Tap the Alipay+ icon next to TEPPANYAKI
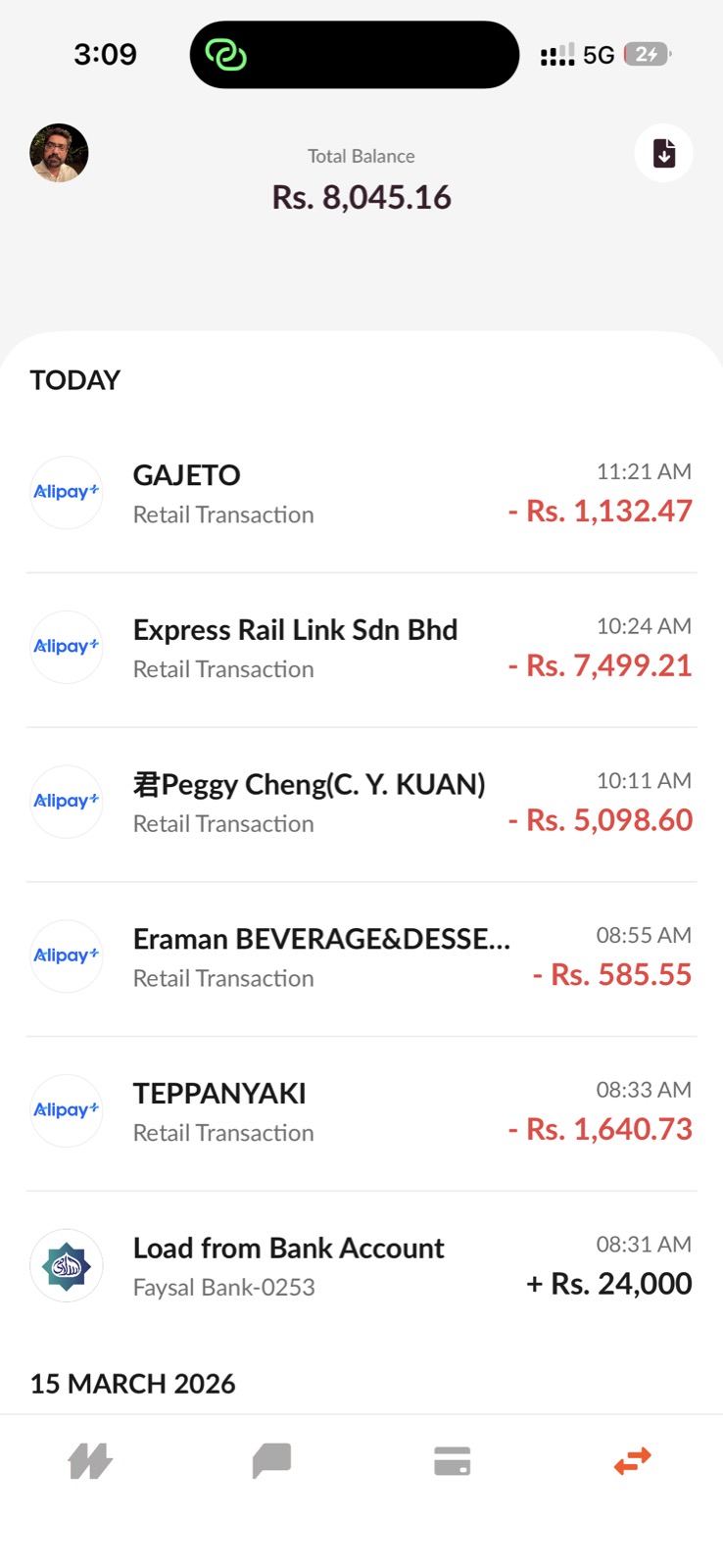The width and height of the screenshot is (723, 1568). coord(66,1109)
